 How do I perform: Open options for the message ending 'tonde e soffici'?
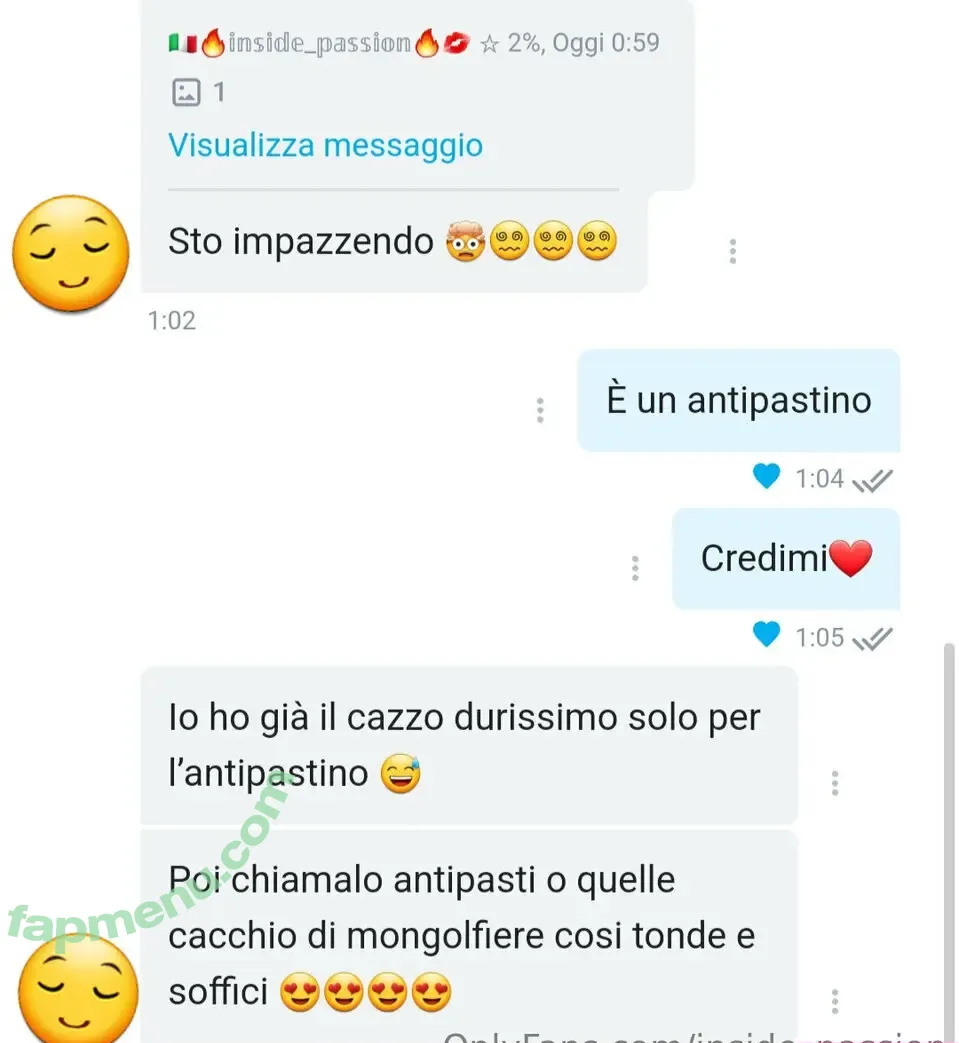835,1000
